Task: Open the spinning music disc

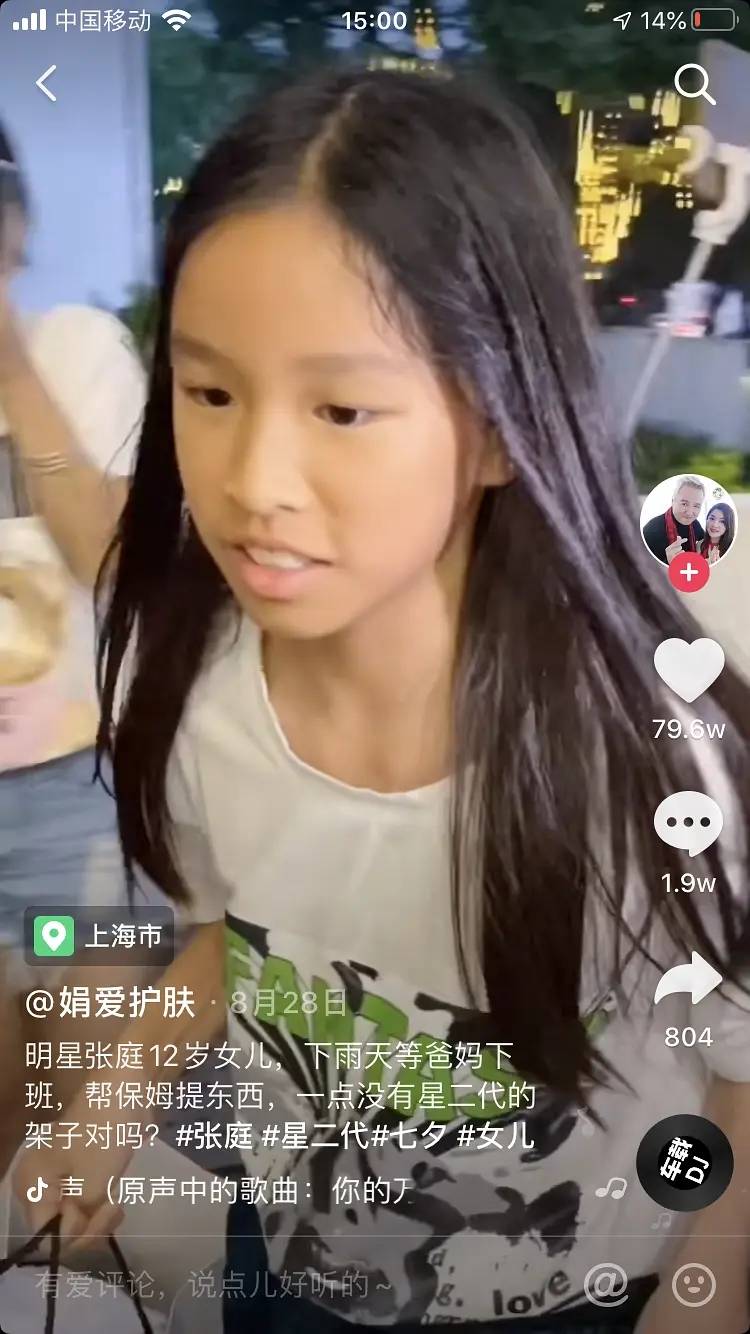Action: (x=685, y=1162)
